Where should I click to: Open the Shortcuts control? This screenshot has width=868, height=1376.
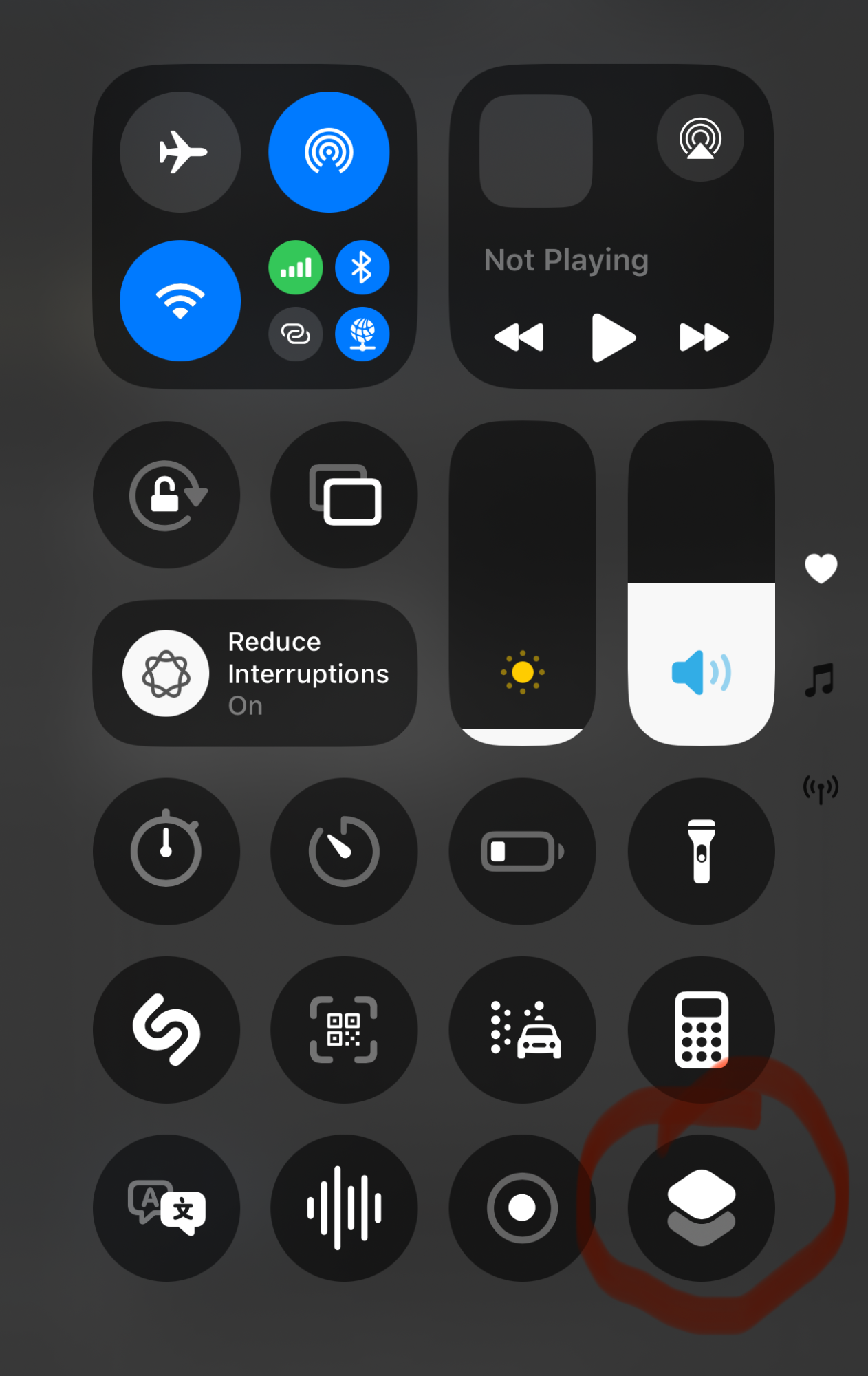701,1208
